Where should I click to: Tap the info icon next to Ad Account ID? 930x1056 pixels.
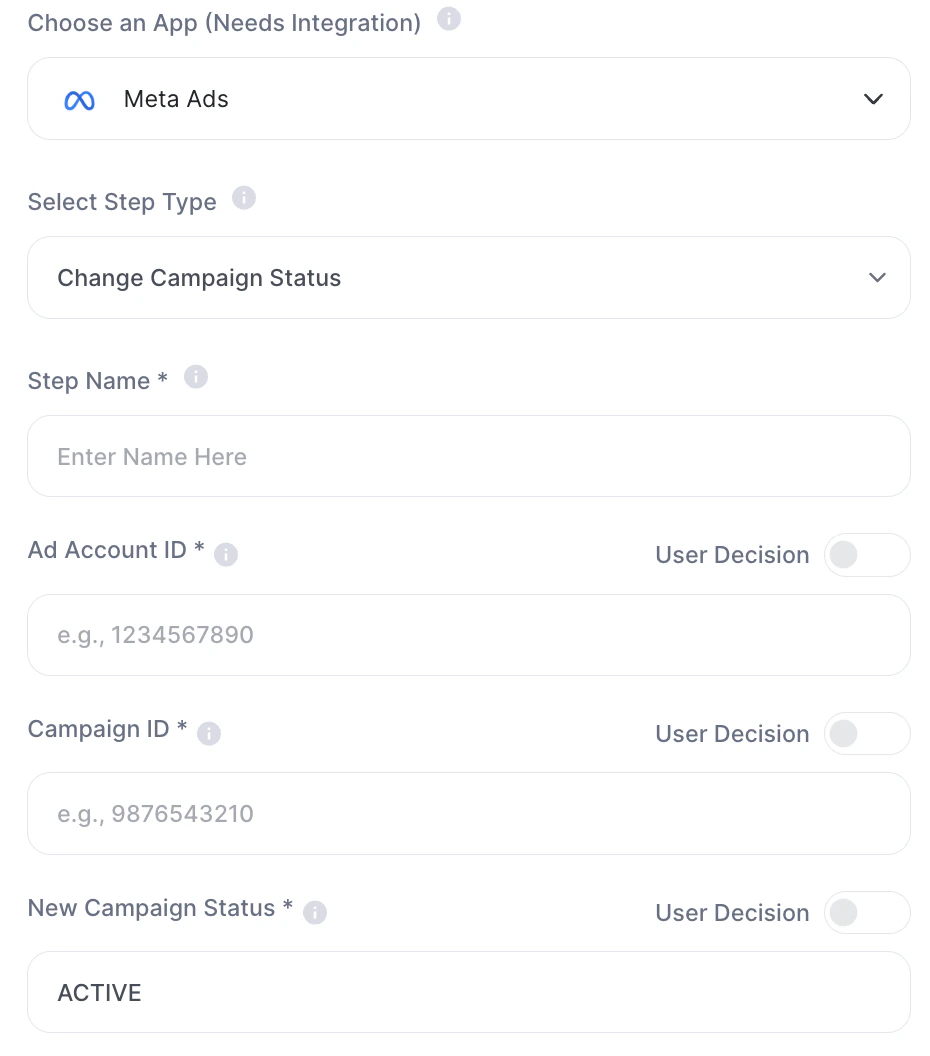coord(226,555)
